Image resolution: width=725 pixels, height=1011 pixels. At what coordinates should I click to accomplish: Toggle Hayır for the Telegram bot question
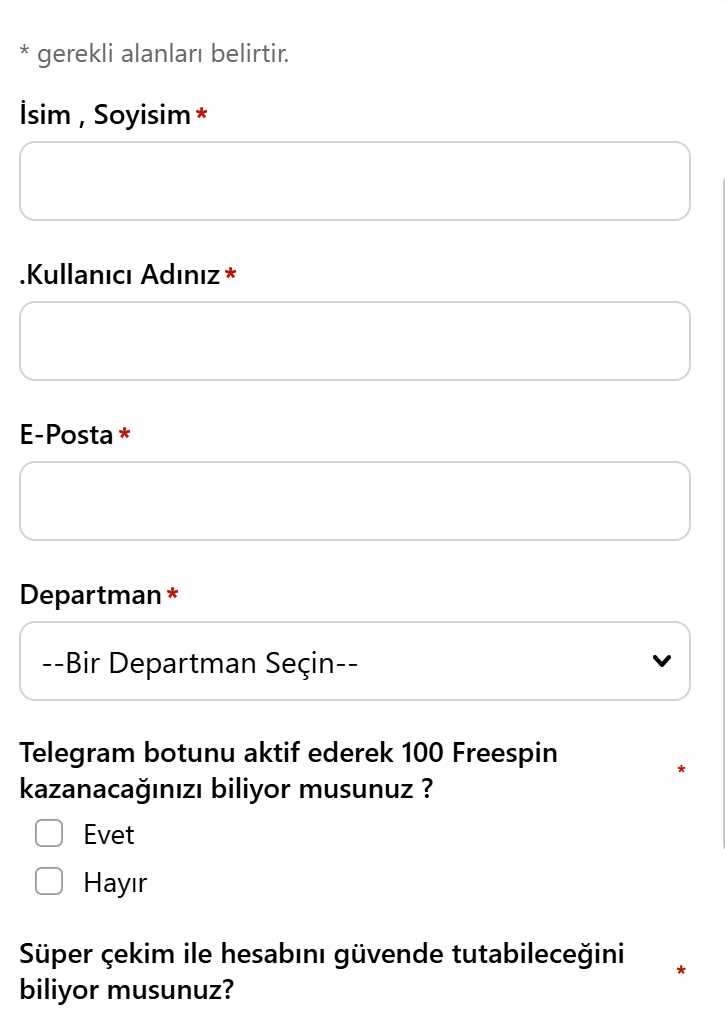point(48,881)
